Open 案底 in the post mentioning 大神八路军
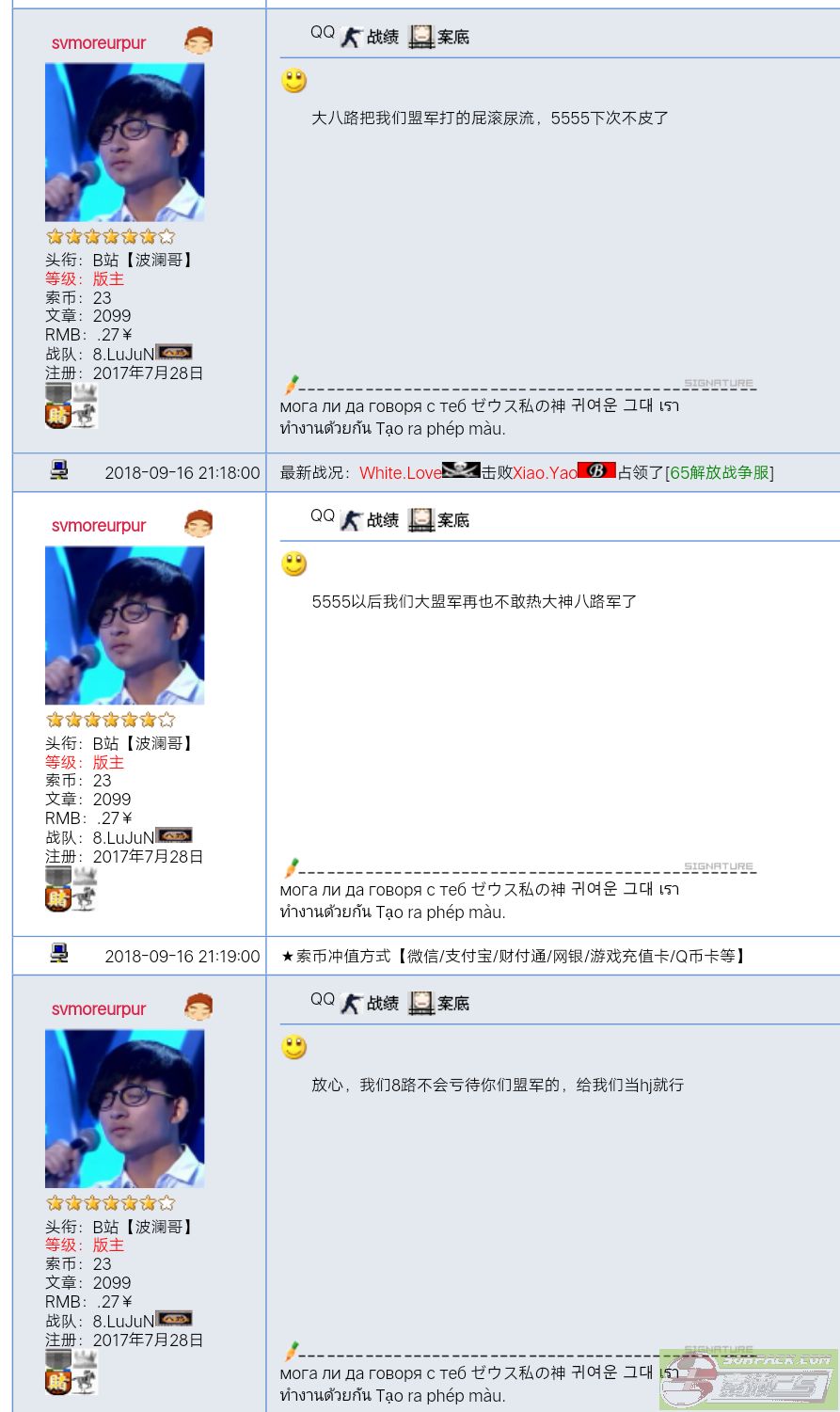 pyautogui.click(x=440, y=520)
